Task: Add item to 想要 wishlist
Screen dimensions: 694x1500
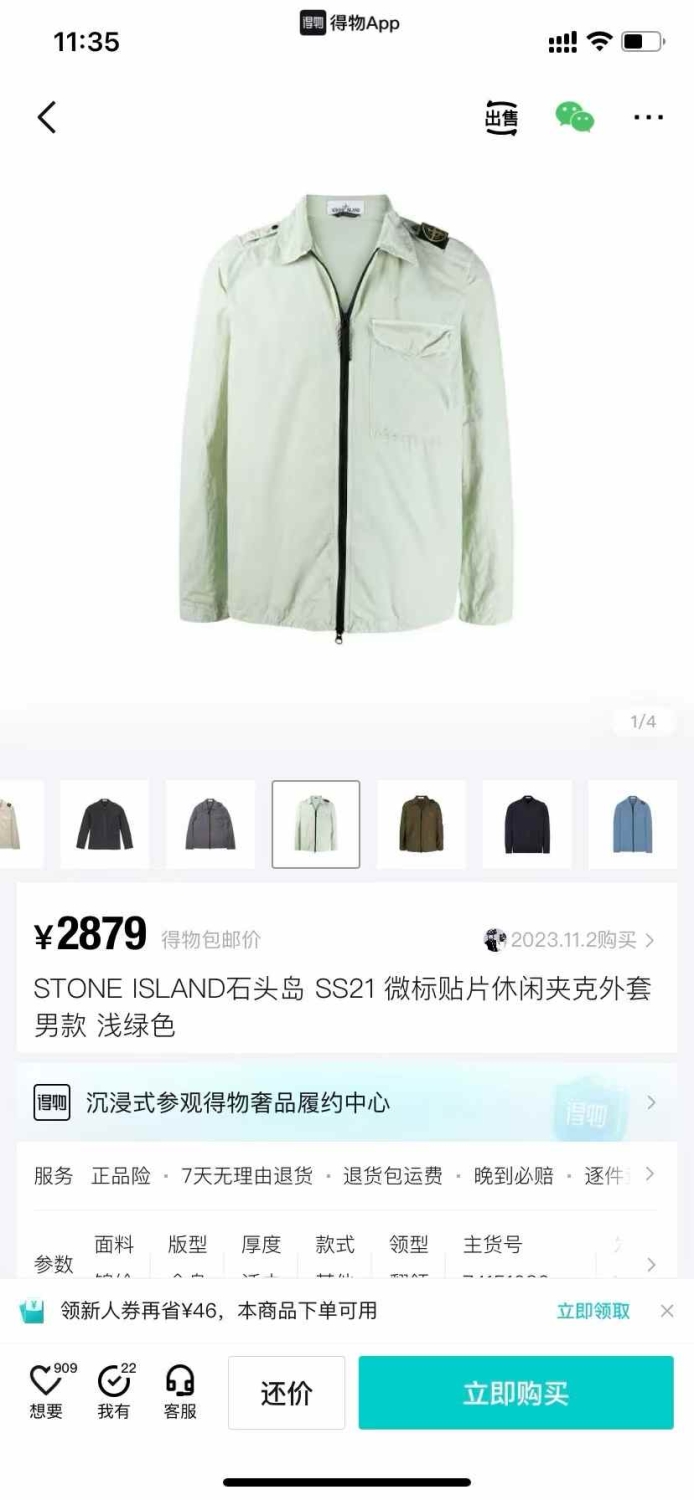Action: (x=46, y=1392)
